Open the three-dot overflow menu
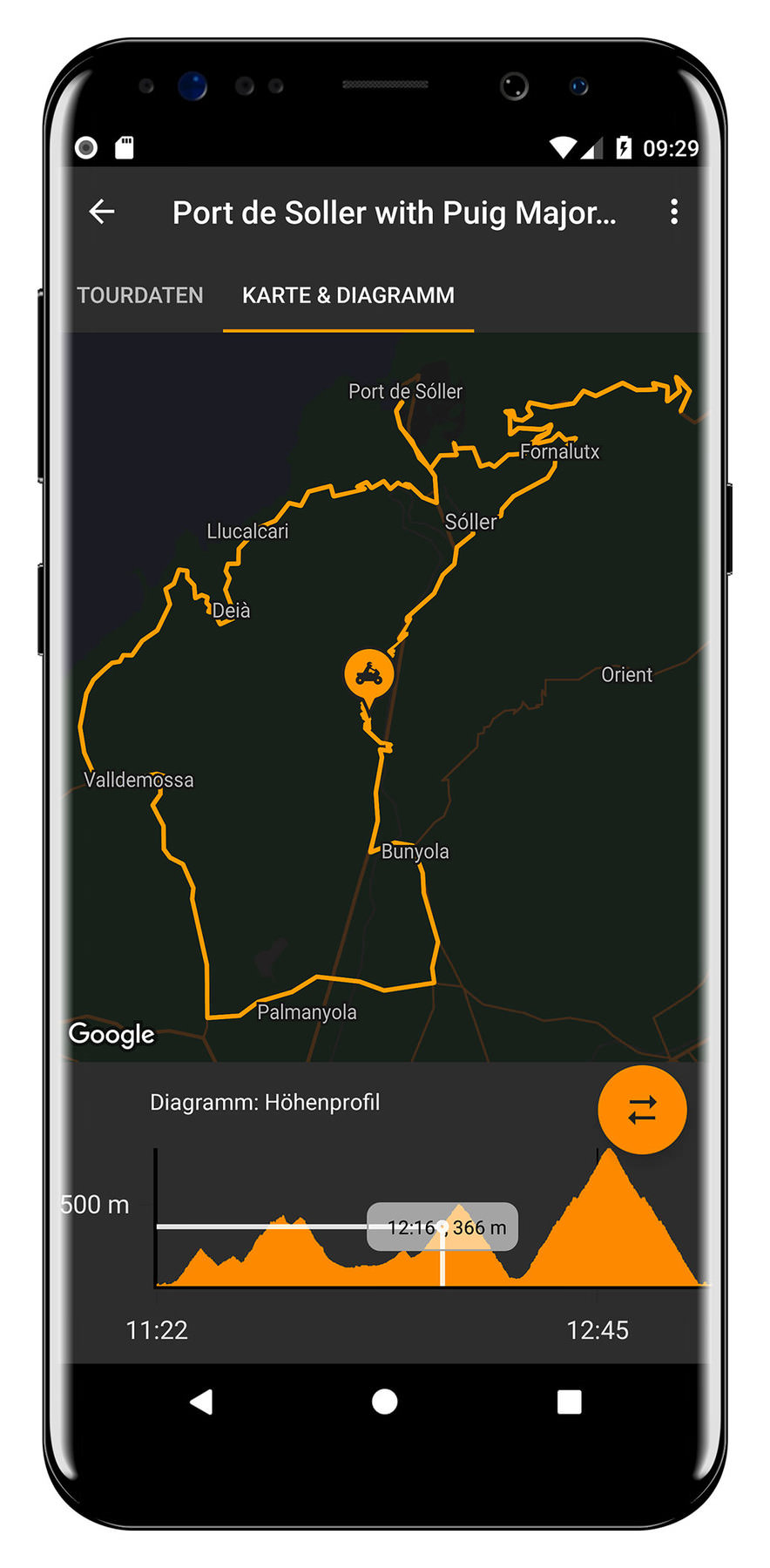Image resolution: width=770 pixels, height=1568 pixels. [x=673, y=212]
